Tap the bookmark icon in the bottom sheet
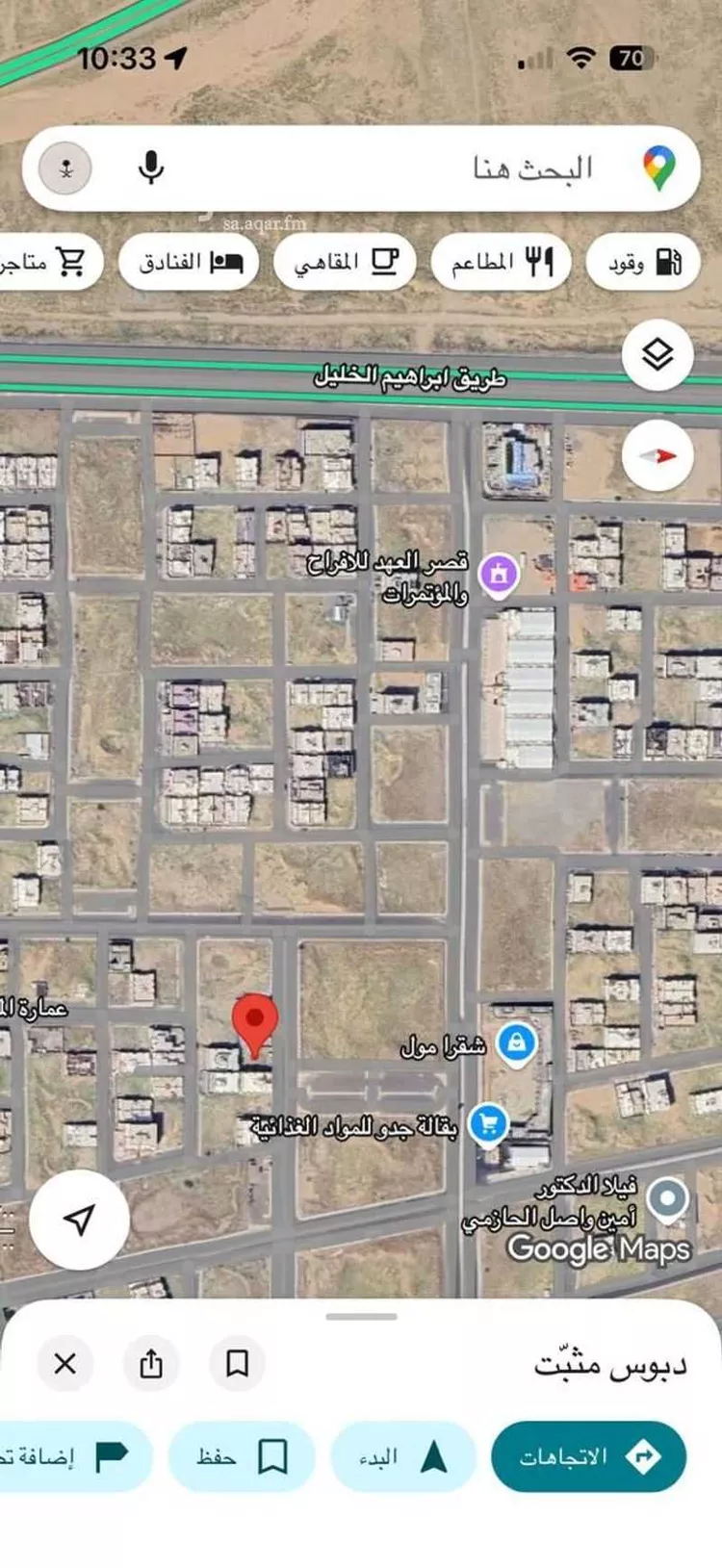 234,1364
